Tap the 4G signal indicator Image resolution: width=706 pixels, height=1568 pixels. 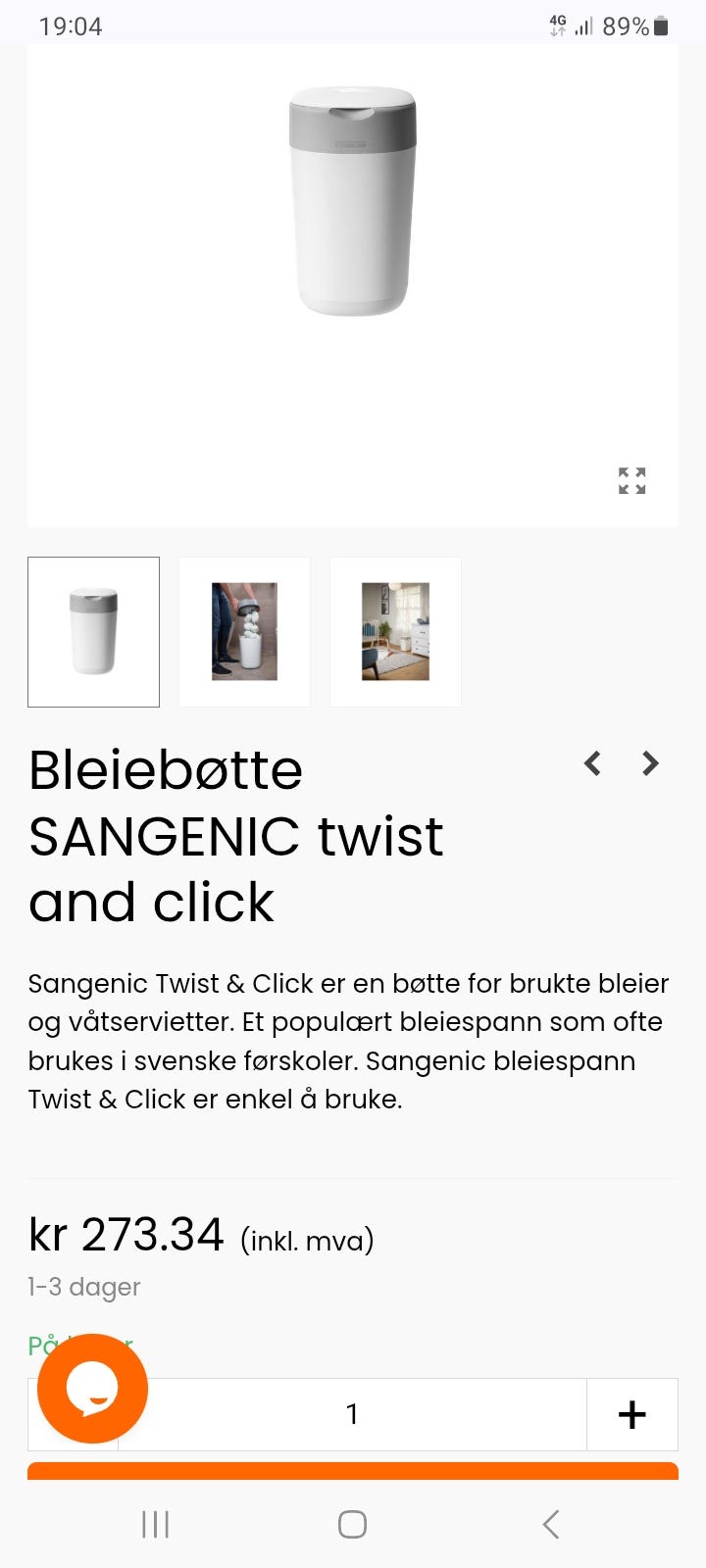point(559,24)
